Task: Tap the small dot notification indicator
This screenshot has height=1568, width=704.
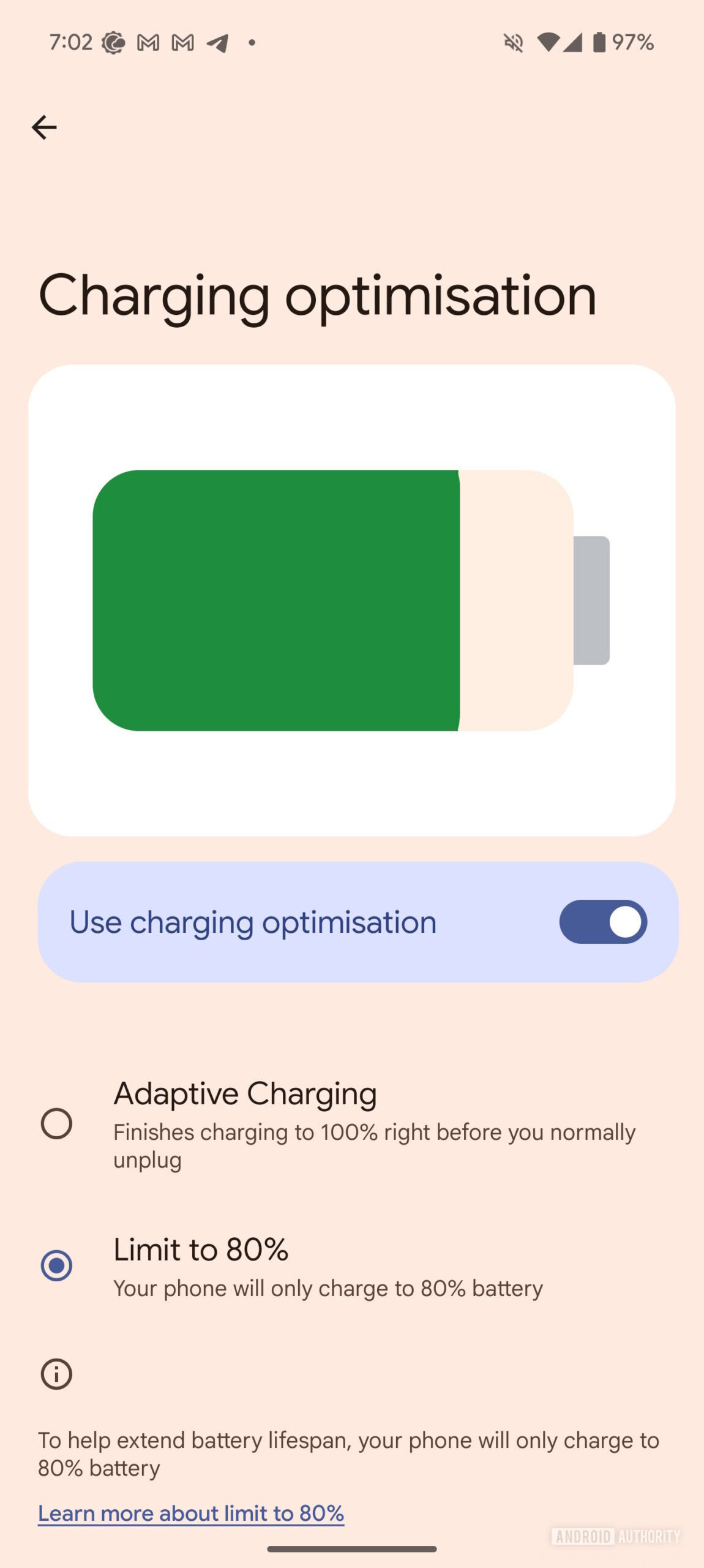Action: point(251,41)
